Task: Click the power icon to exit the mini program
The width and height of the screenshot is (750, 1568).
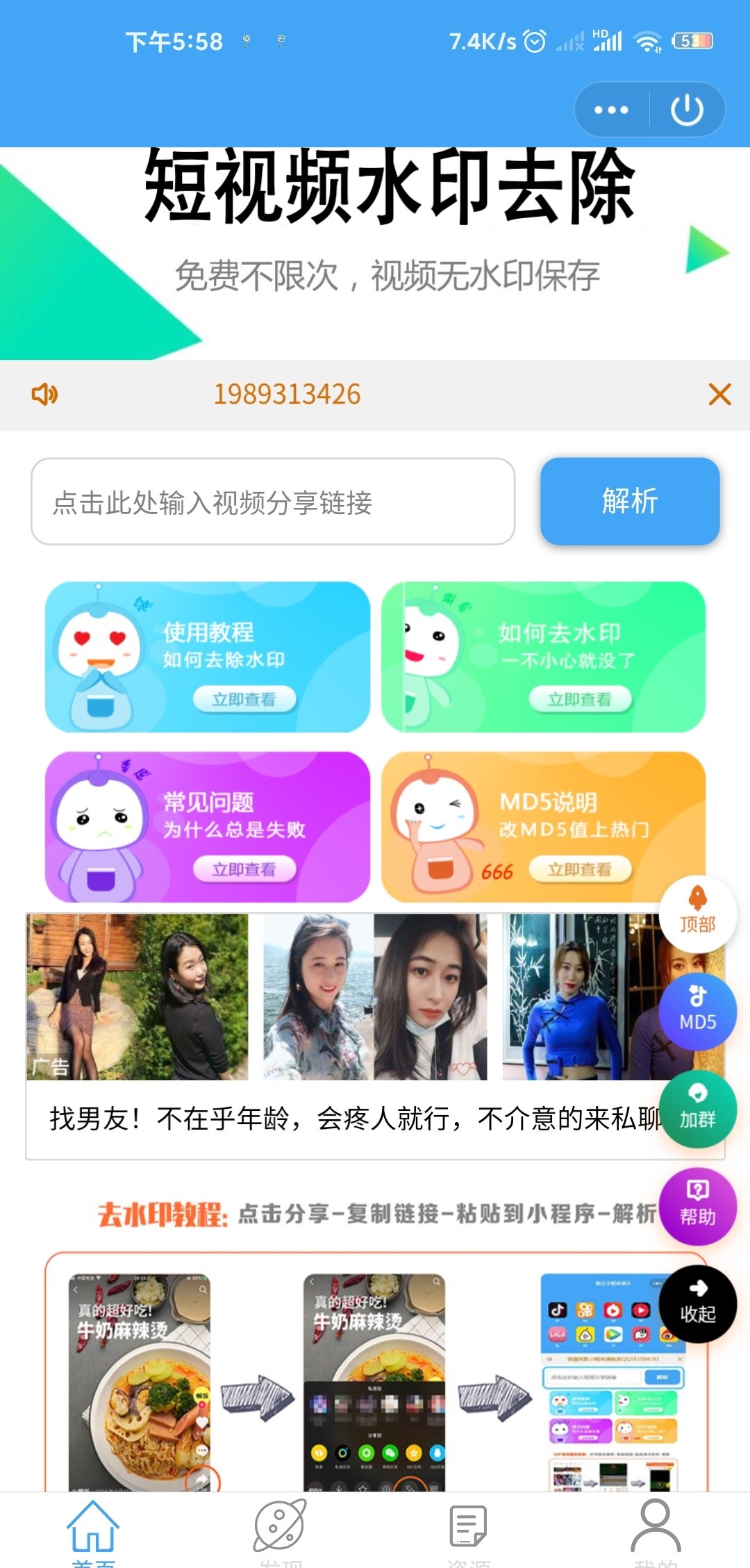Action: click(x=686, y=109)
